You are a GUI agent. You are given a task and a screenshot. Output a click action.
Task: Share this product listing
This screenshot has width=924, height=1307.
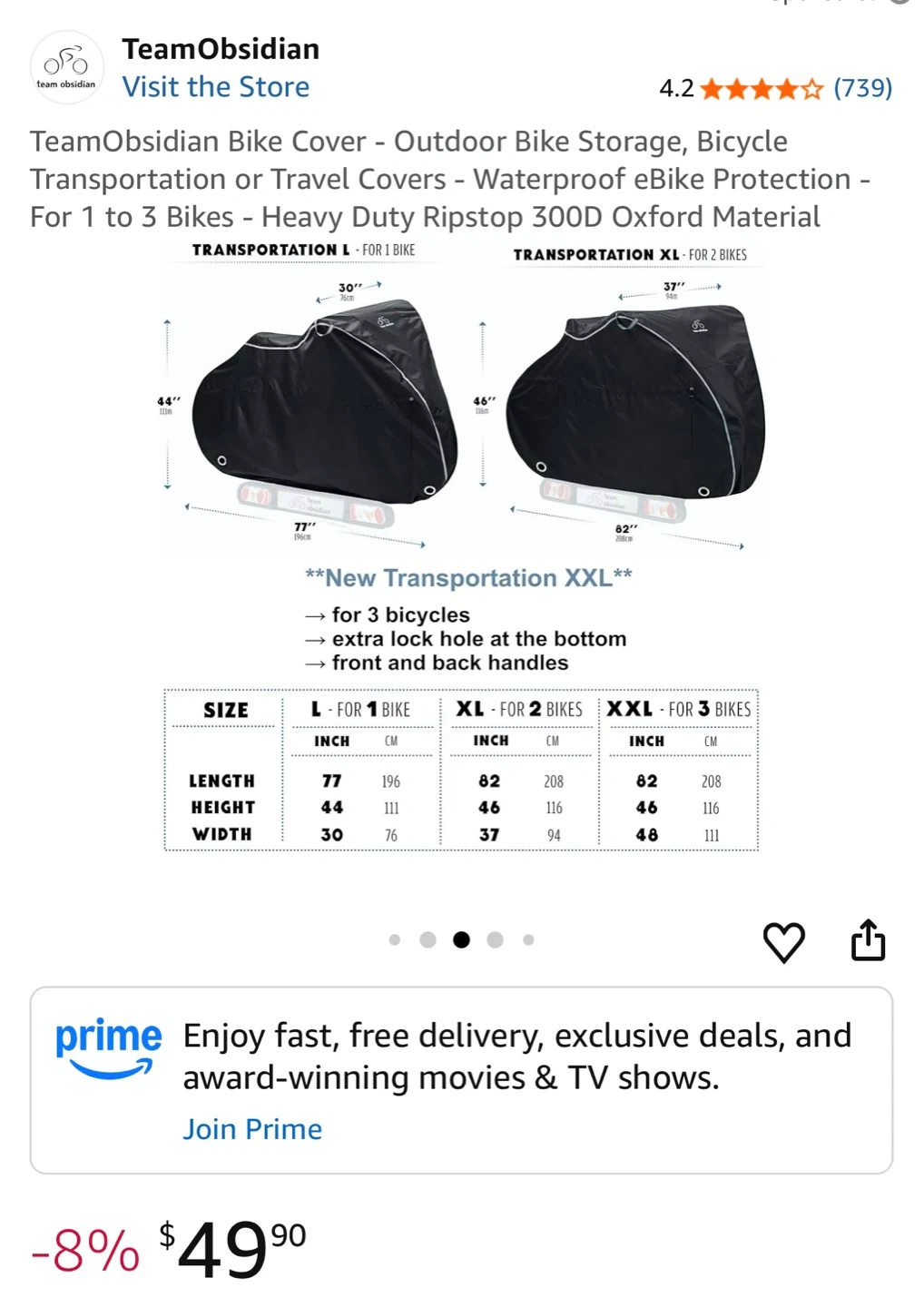click(x=868, y=939)
